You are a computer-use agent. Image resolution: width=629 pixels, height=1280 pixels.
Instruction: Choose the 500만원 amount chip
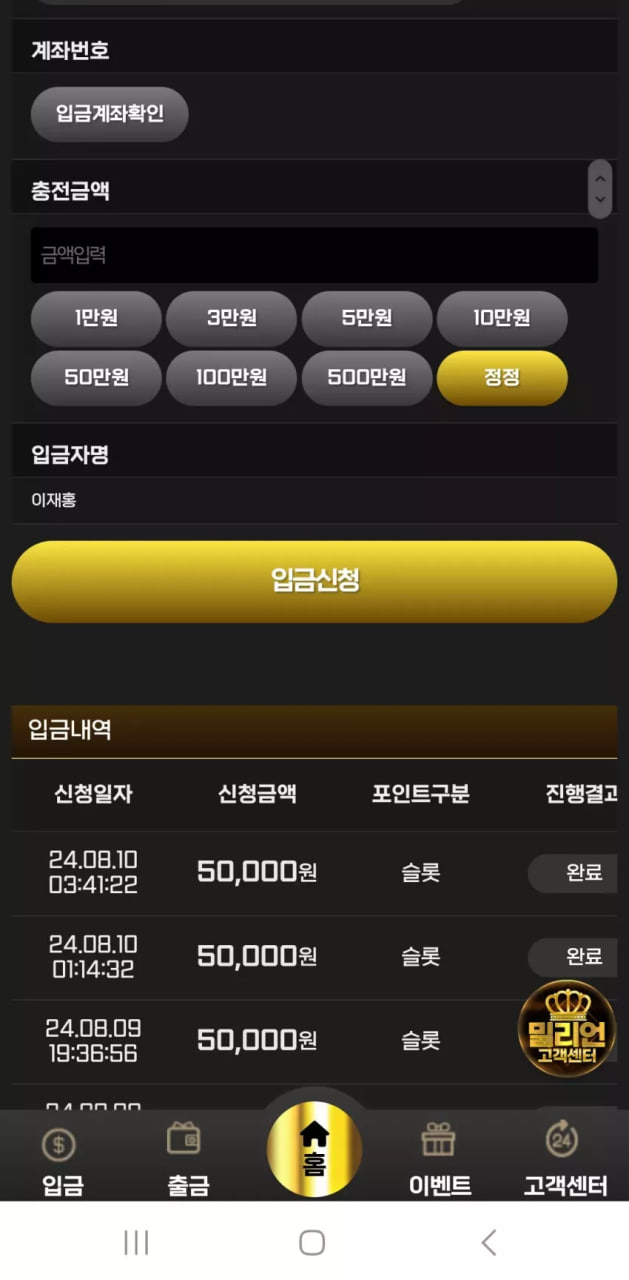coord(367,378)
